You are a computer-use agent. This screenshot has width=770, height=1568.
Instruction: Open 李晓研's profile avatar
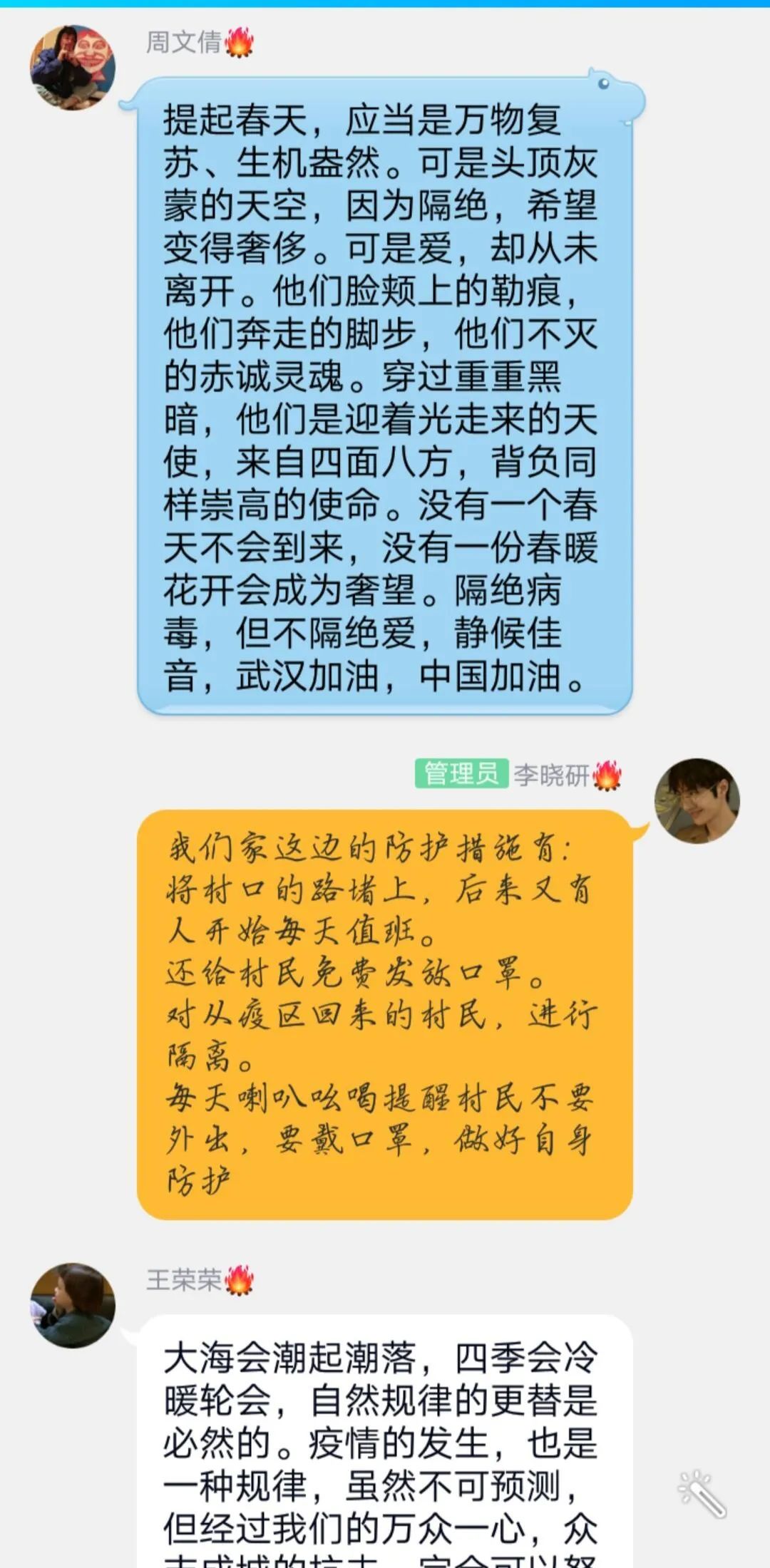tap(697, 800)
